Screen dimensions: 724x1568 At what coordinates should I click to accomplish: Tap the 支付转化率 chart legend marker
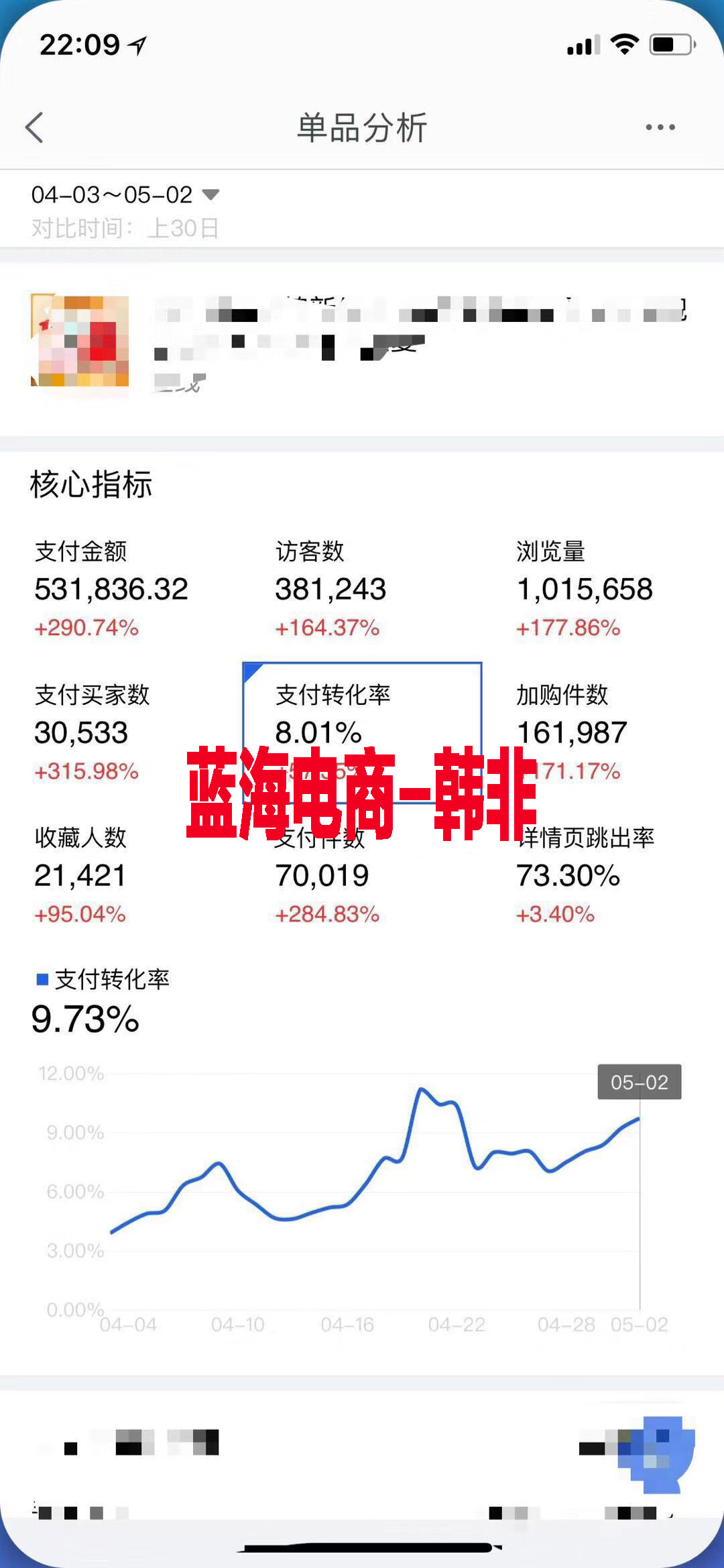pyautogui.click(x=42, y=979)
